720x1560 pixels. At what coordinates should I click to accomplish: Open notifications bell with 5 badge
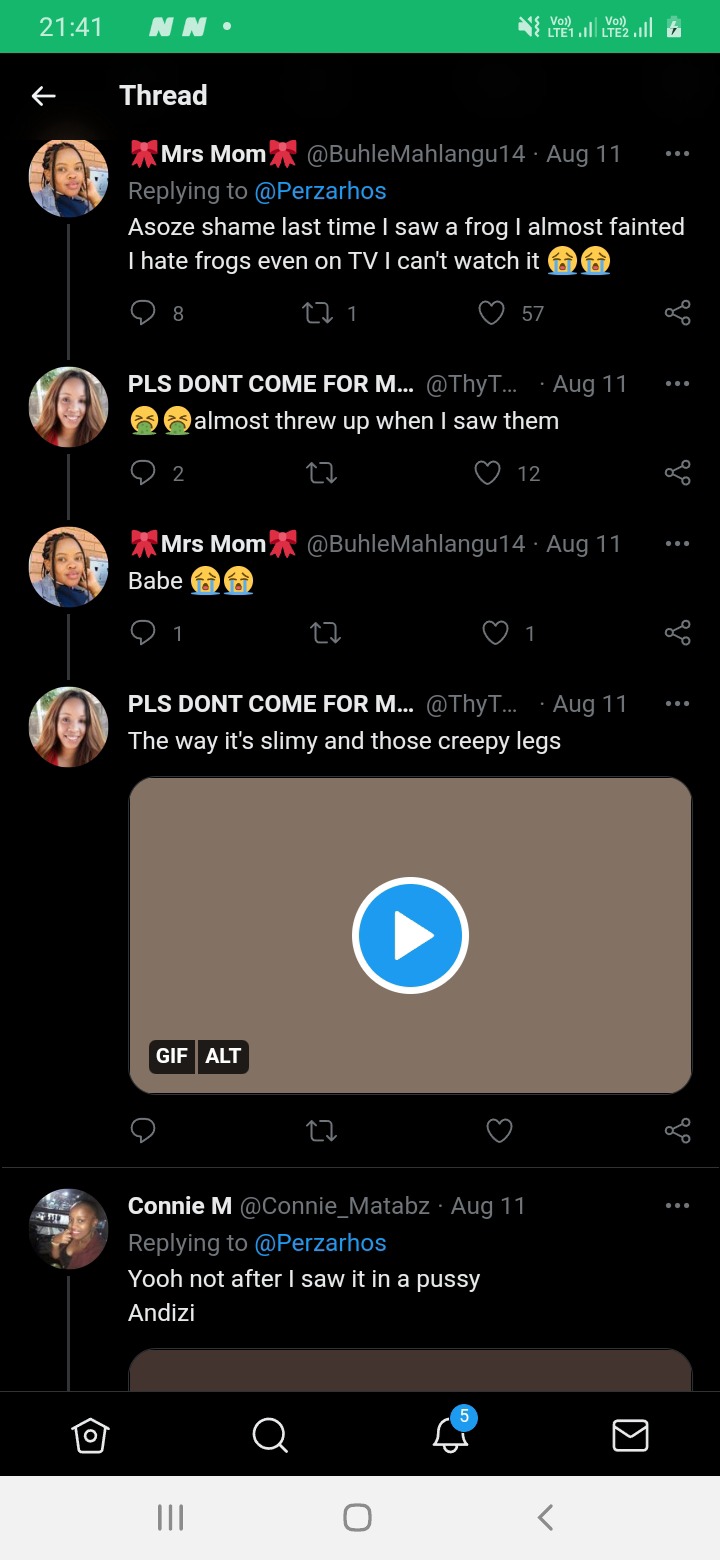tap(451, 1432)
